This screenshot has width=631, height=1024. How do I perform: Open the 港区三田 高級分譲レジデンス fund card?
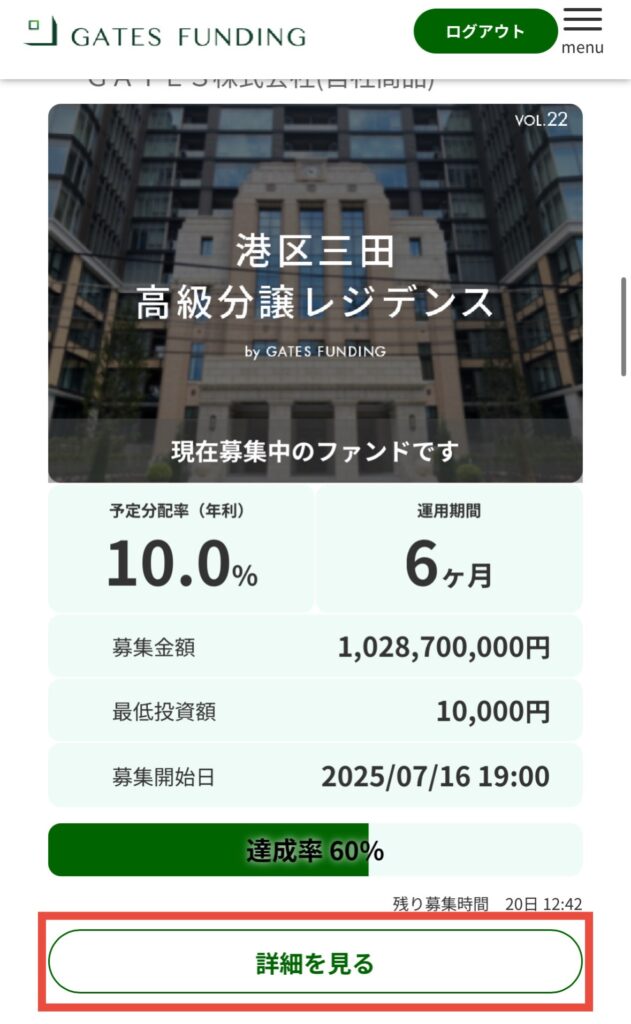point(315,293)
